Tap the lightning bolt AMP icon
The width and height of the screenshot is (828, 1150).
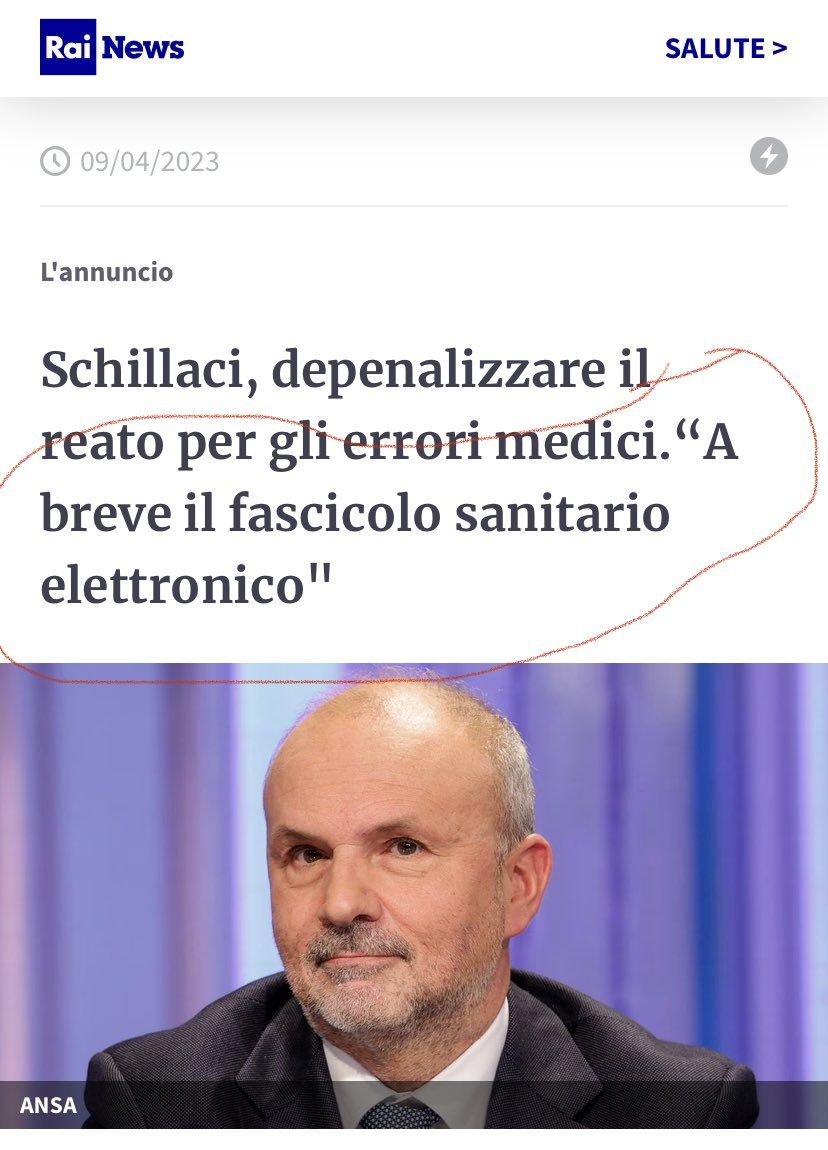768,157
